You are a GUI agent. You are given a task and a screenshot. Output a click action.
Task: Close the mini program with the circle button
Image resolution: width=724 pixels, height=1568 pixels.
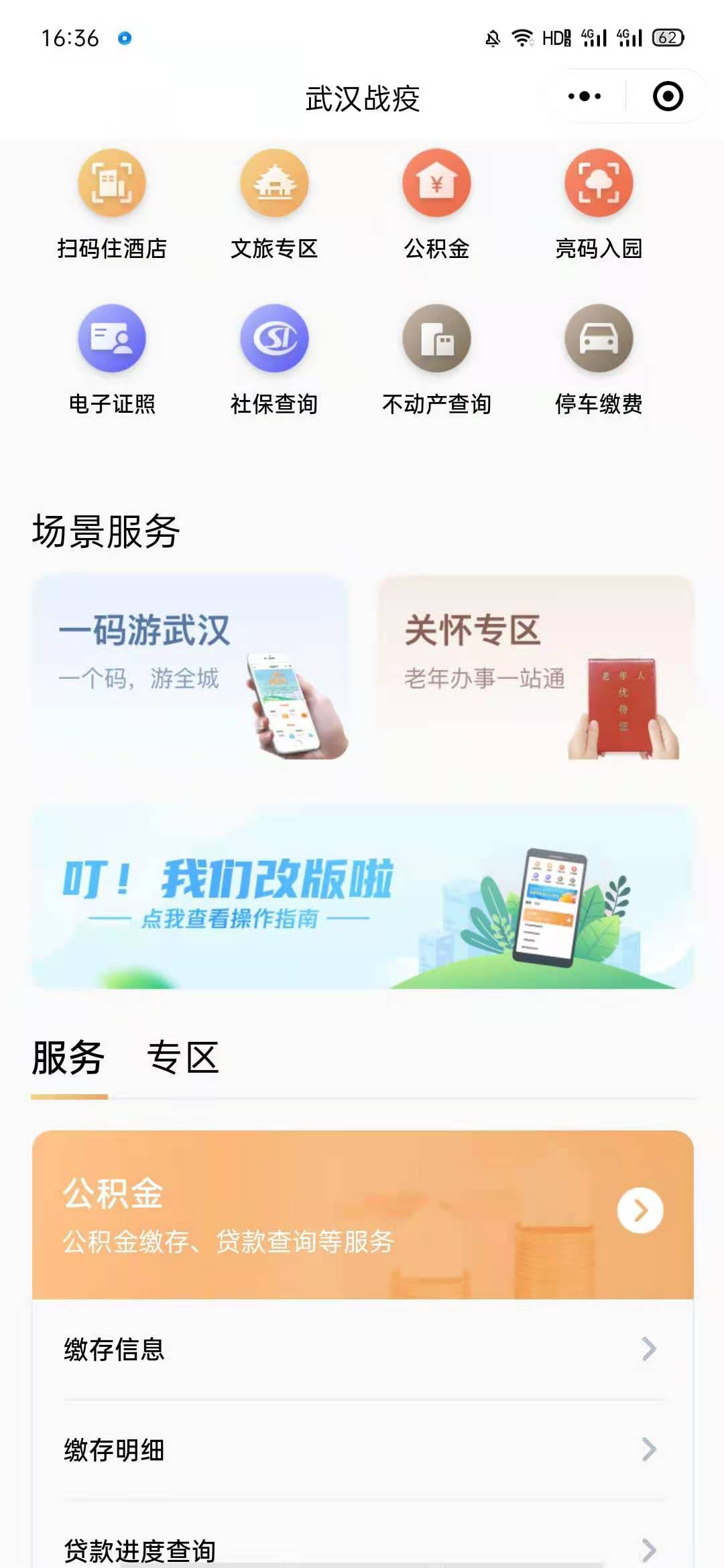pos(668,96)
